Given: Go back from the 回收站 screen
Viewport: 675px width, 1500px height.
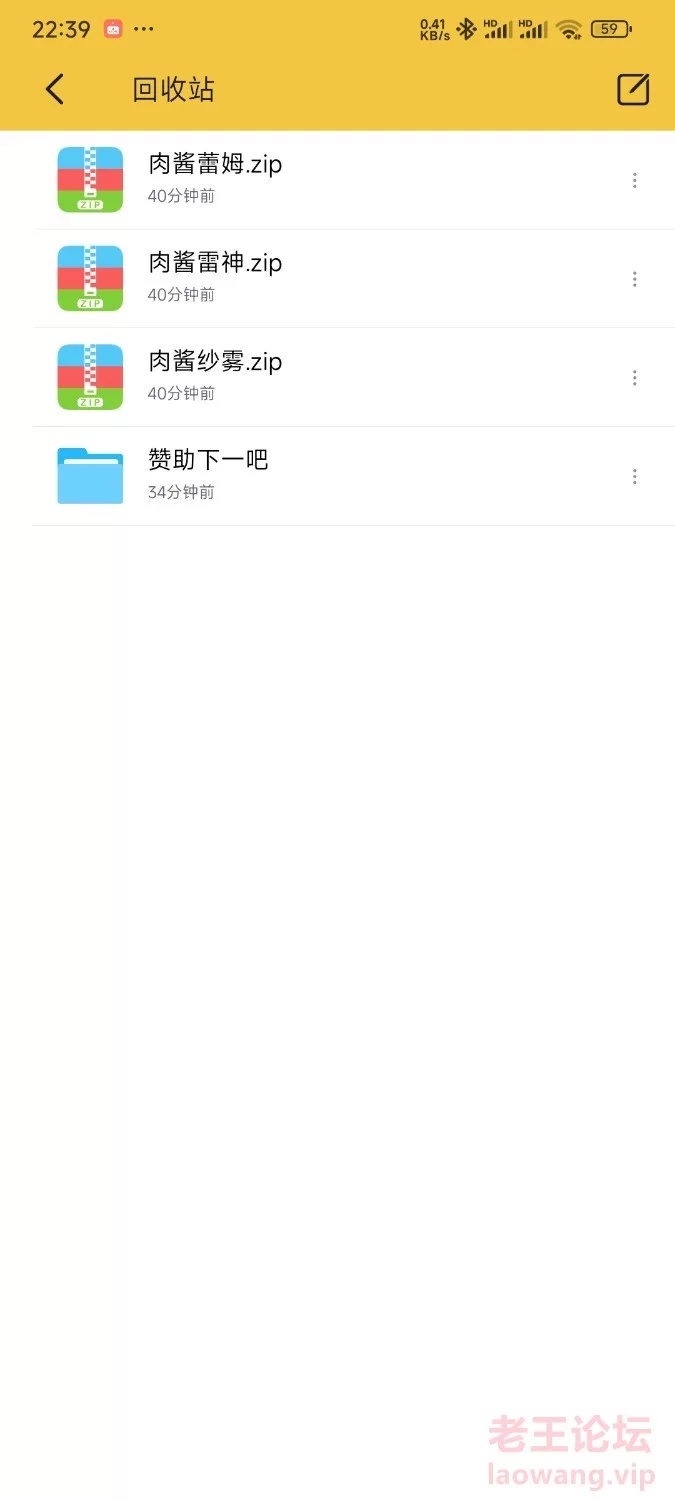Looking at the screenshot, I should (x=55, y=90).
